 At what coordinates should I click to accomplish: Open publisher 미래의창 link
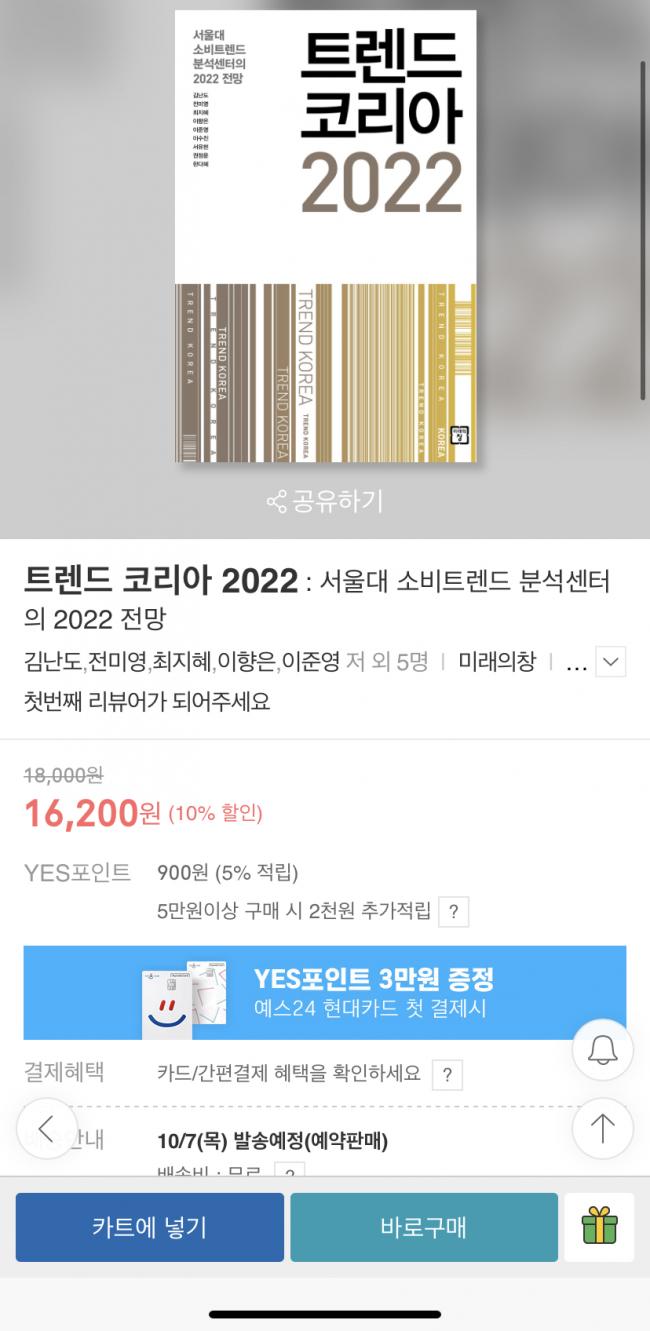(x=497, y=661)
